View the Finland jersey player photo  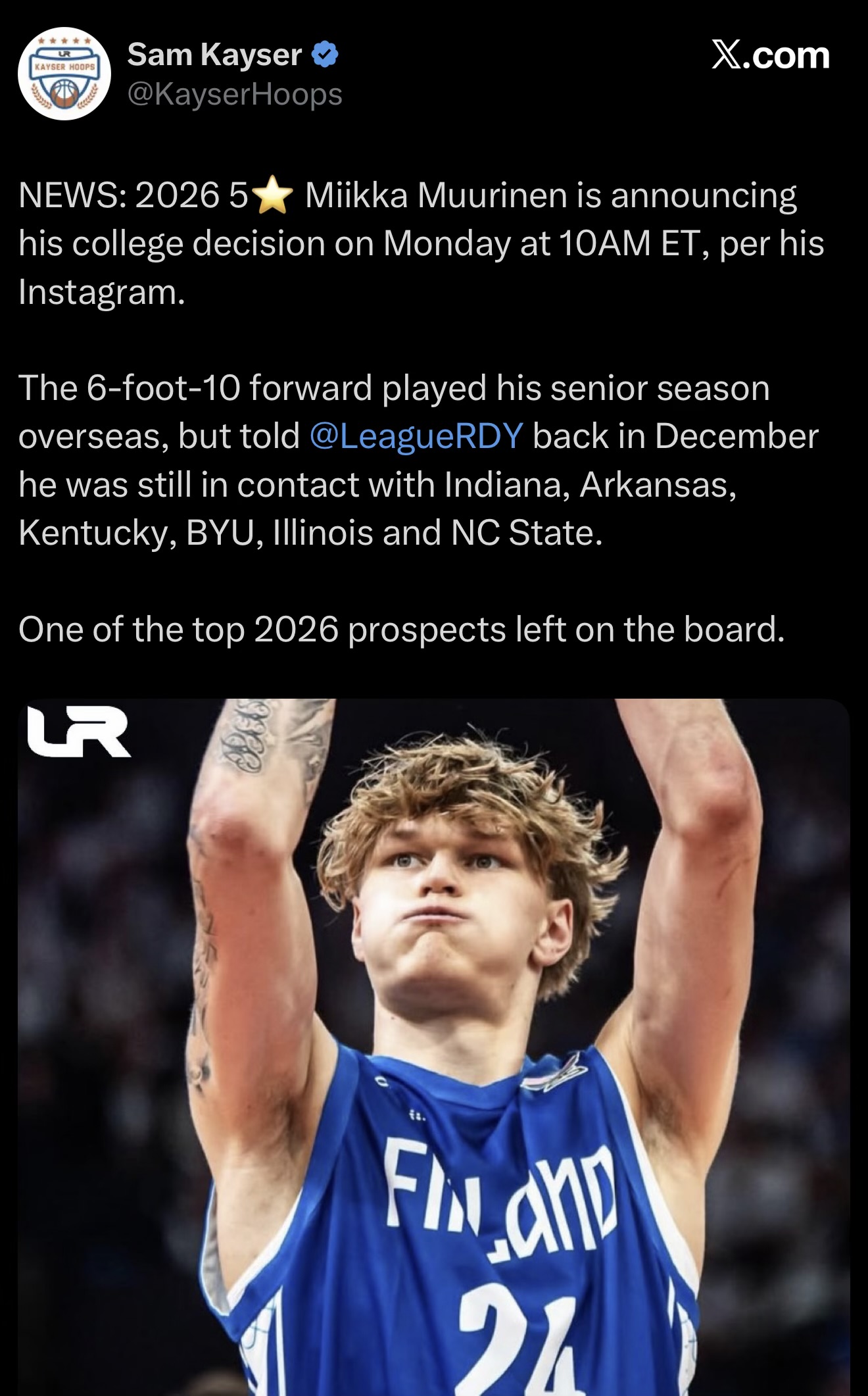coord(434,1046)
